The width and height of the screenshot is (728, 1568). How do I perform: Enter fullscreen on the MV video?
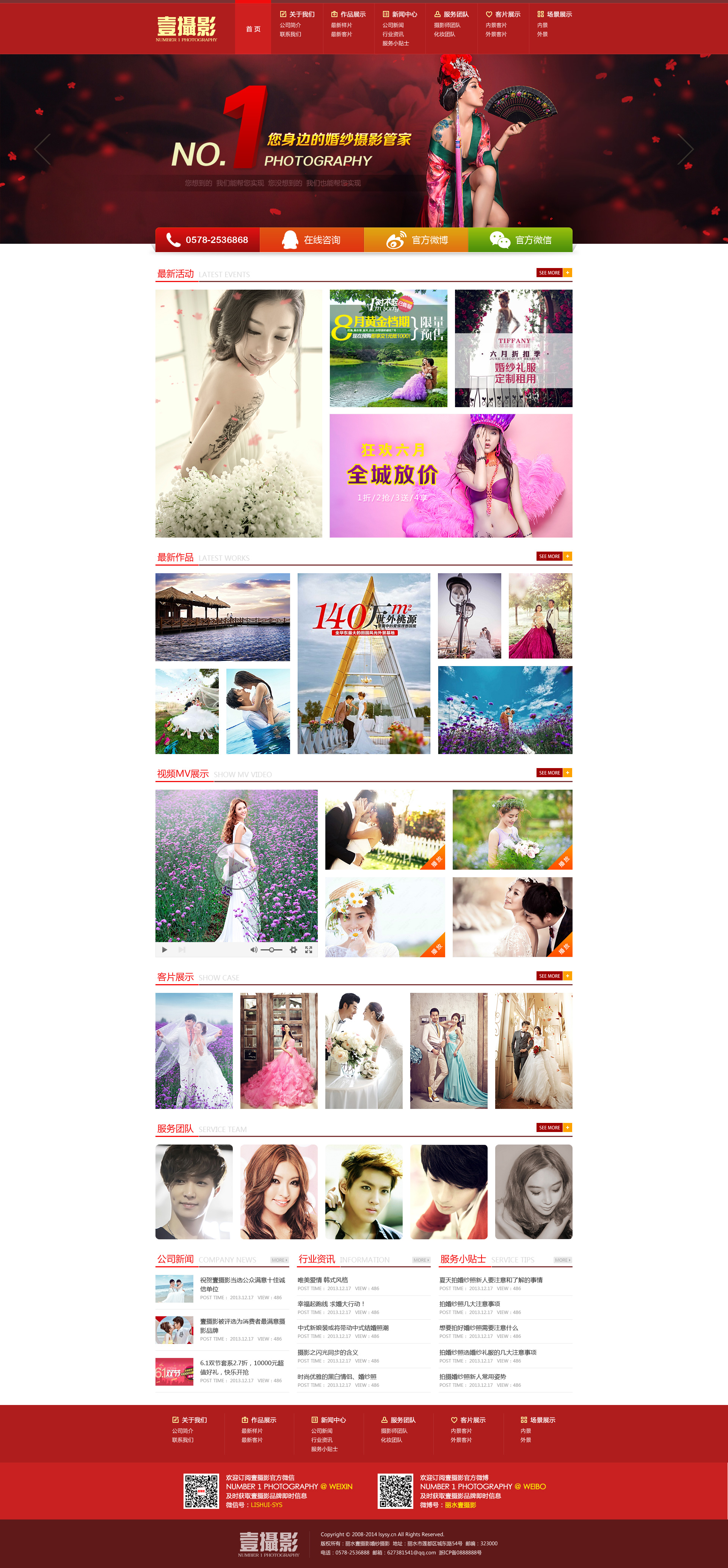[x=309, y=950]
